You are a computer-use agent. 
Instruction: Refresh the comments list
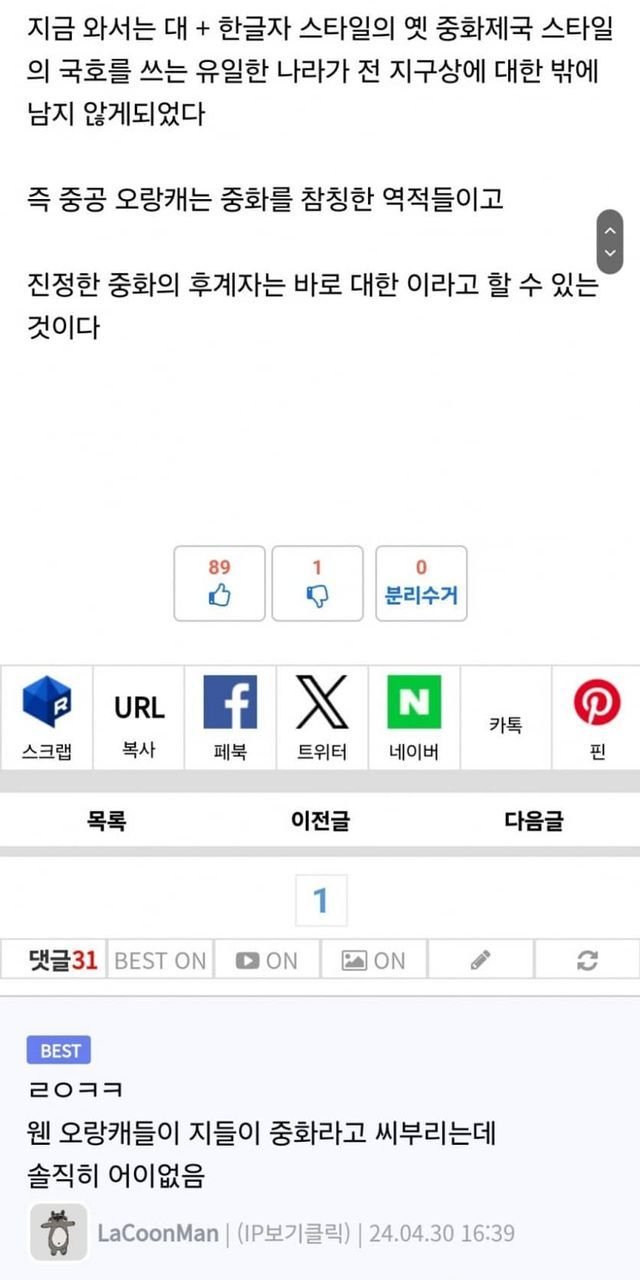click(x=588, y=960)
